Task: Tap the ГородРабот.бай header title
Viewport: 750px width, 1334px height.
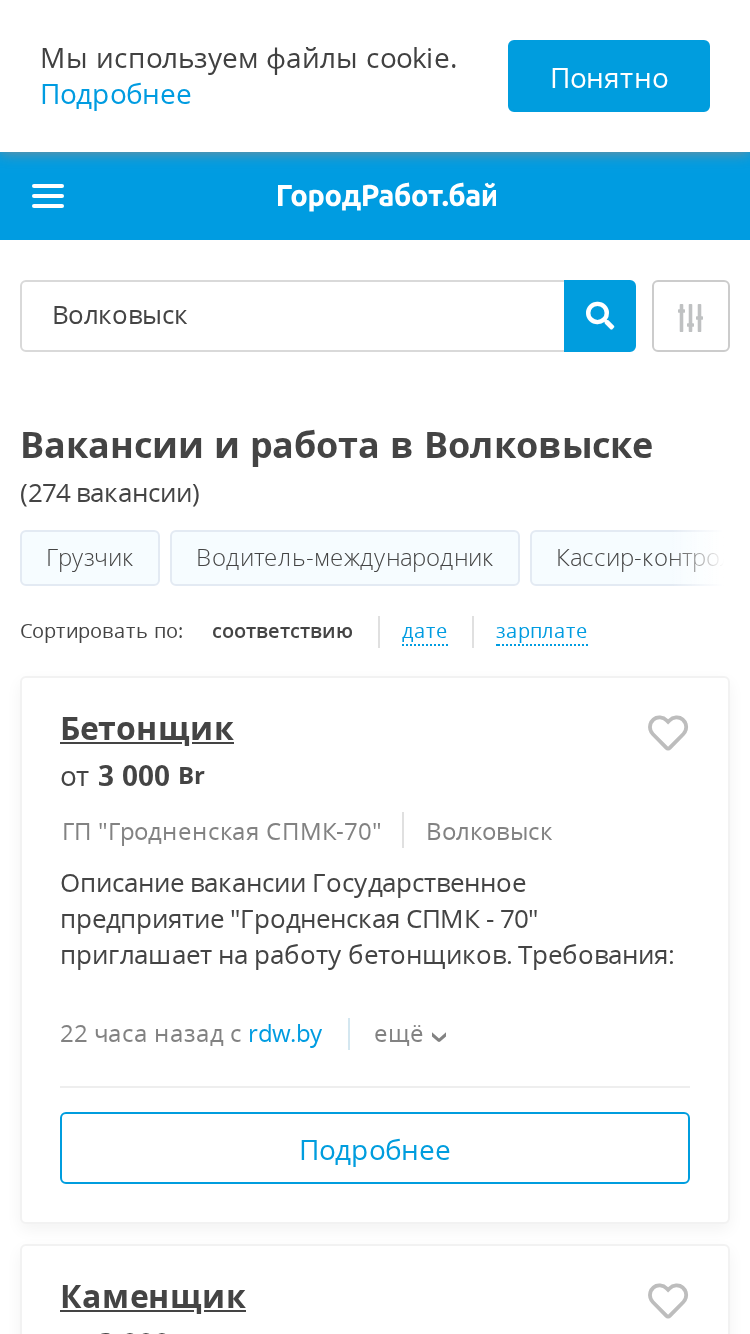Action: 387,196
